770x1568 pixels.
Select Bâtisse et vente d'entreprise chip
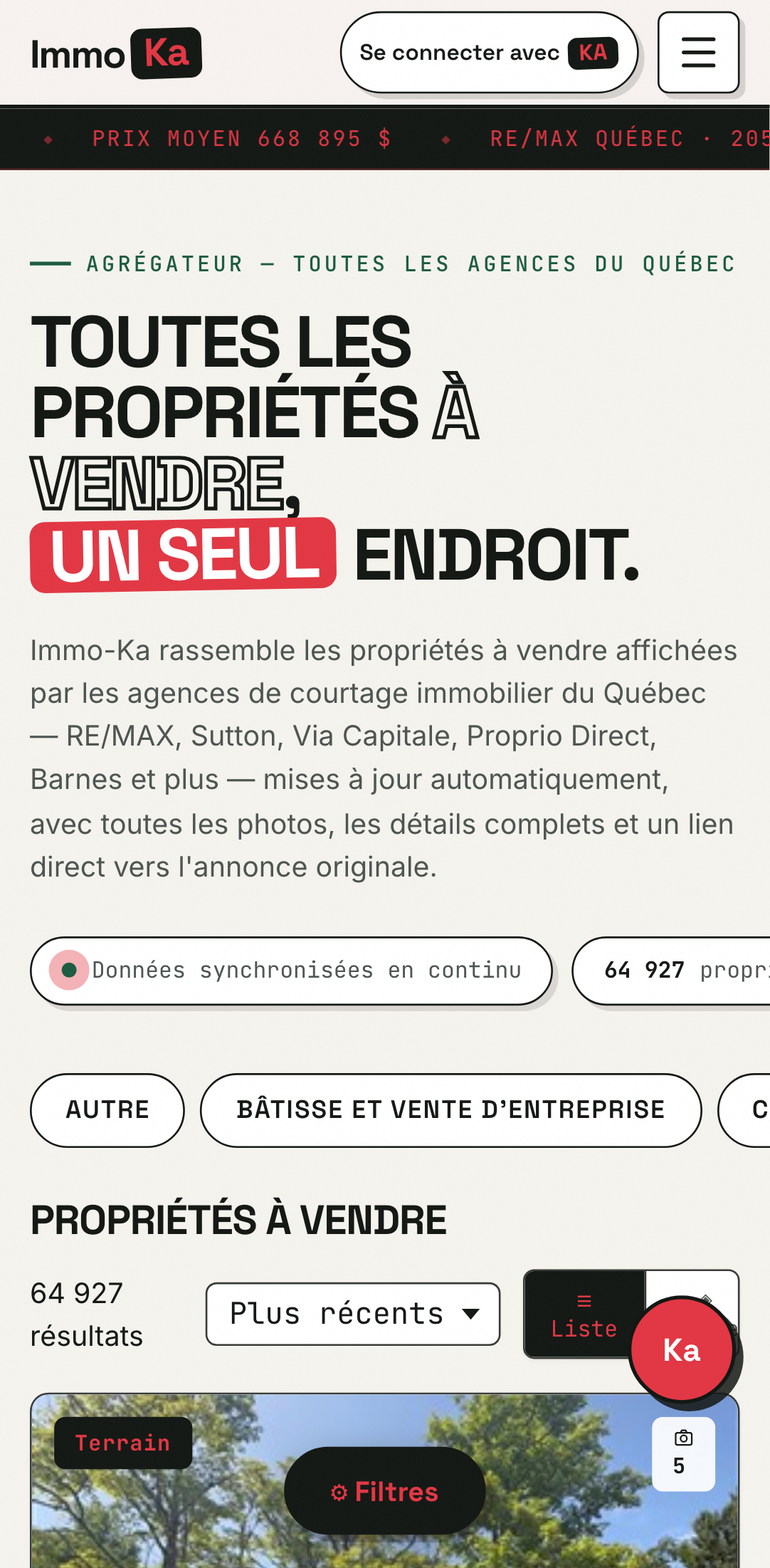pyautogui.click(x=450, y=1110)
